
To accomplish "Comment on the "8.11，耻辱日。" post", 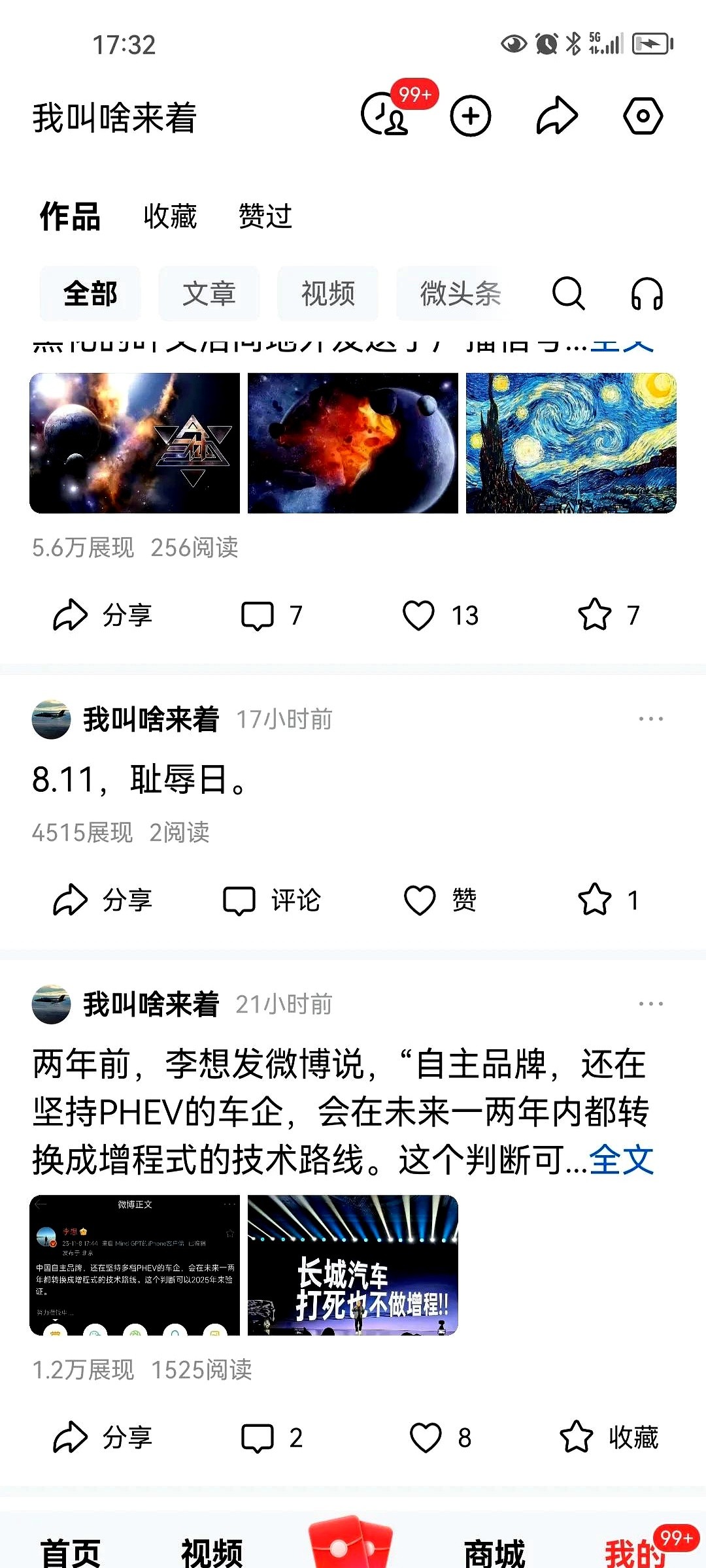I will pos(272,900).
